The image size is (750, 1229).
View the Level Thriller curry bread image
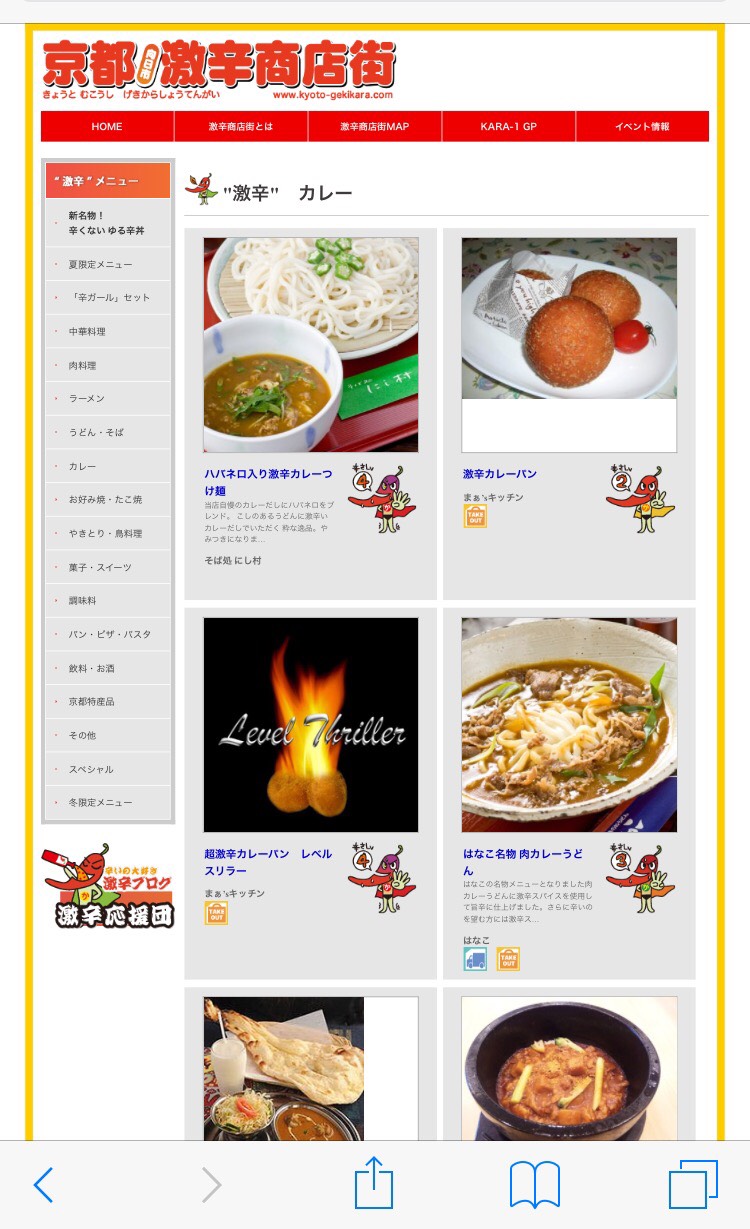(311, 725)
